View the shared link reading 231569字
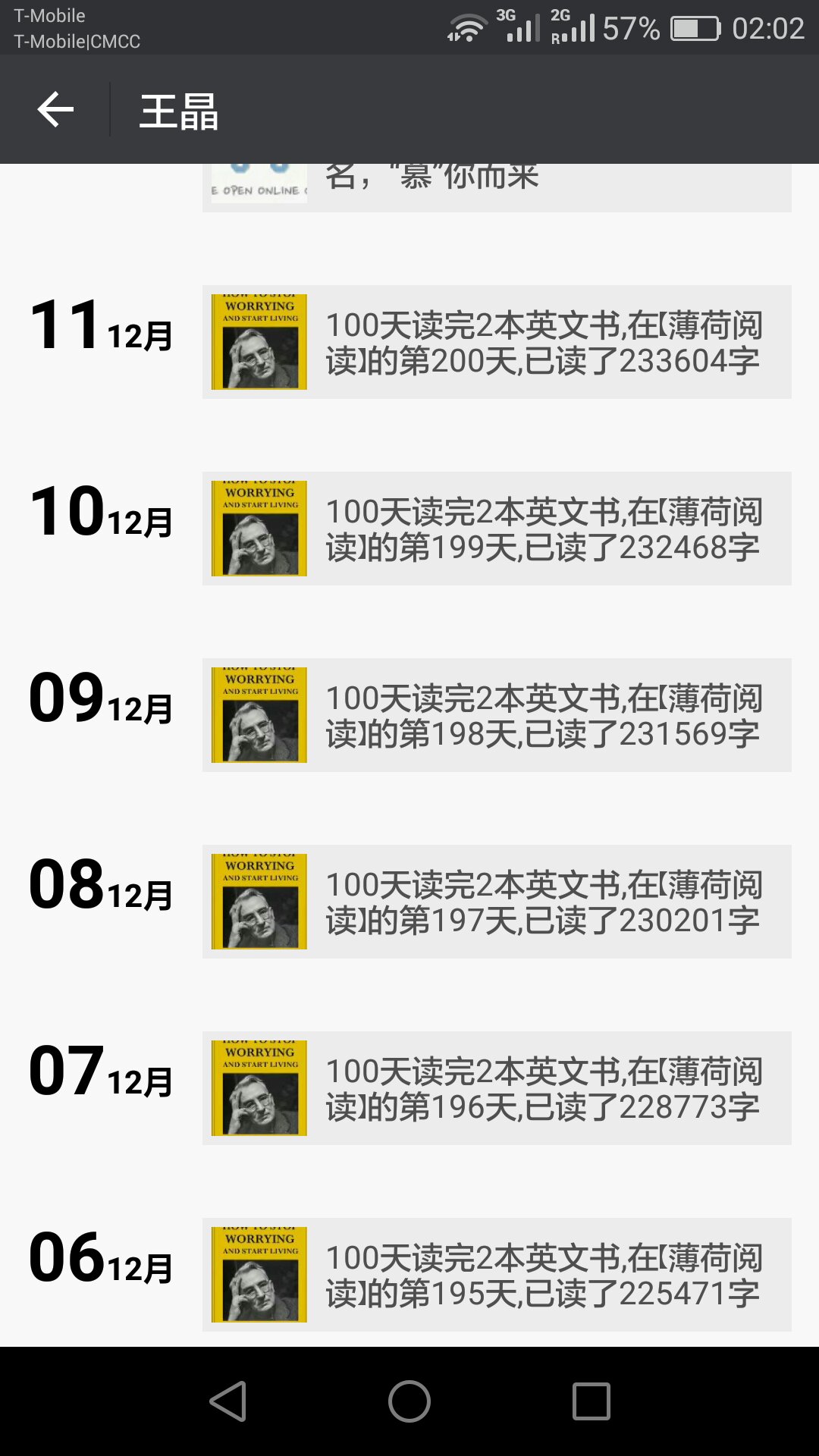819x1456 pixels. [x=497, y=715]
